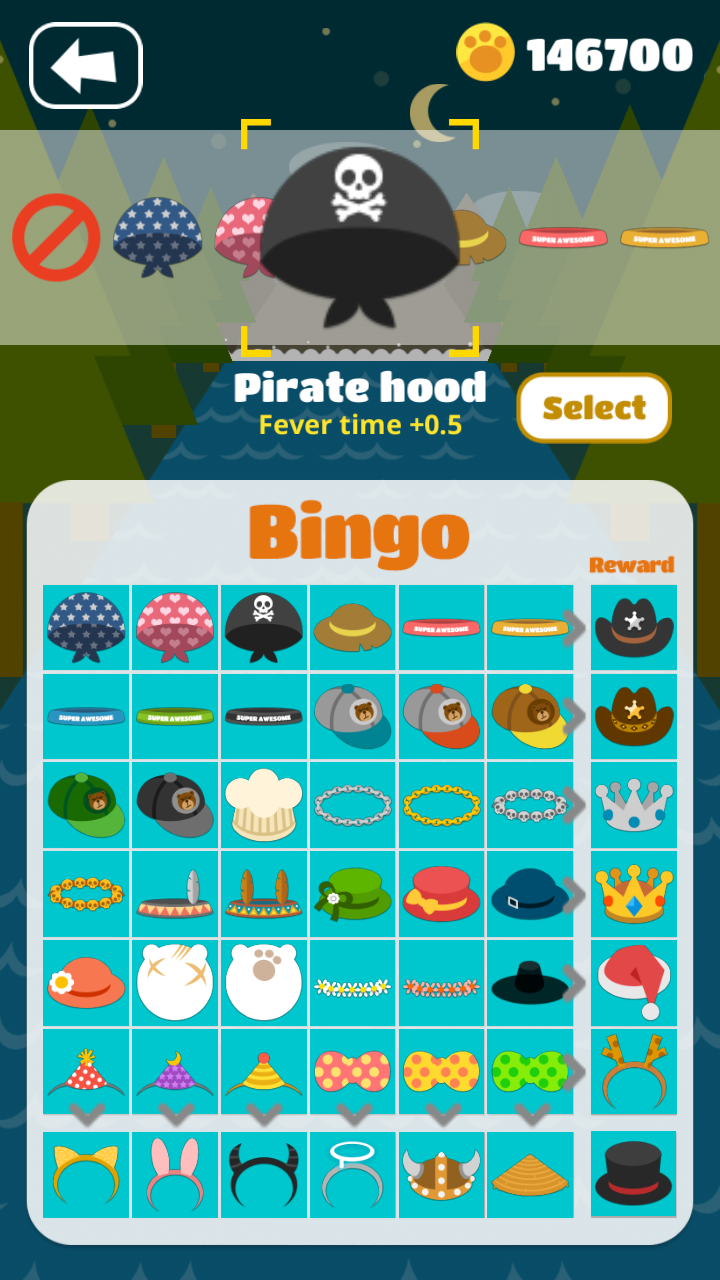Tap the Viking helmet reward tile

(441, 1175)
